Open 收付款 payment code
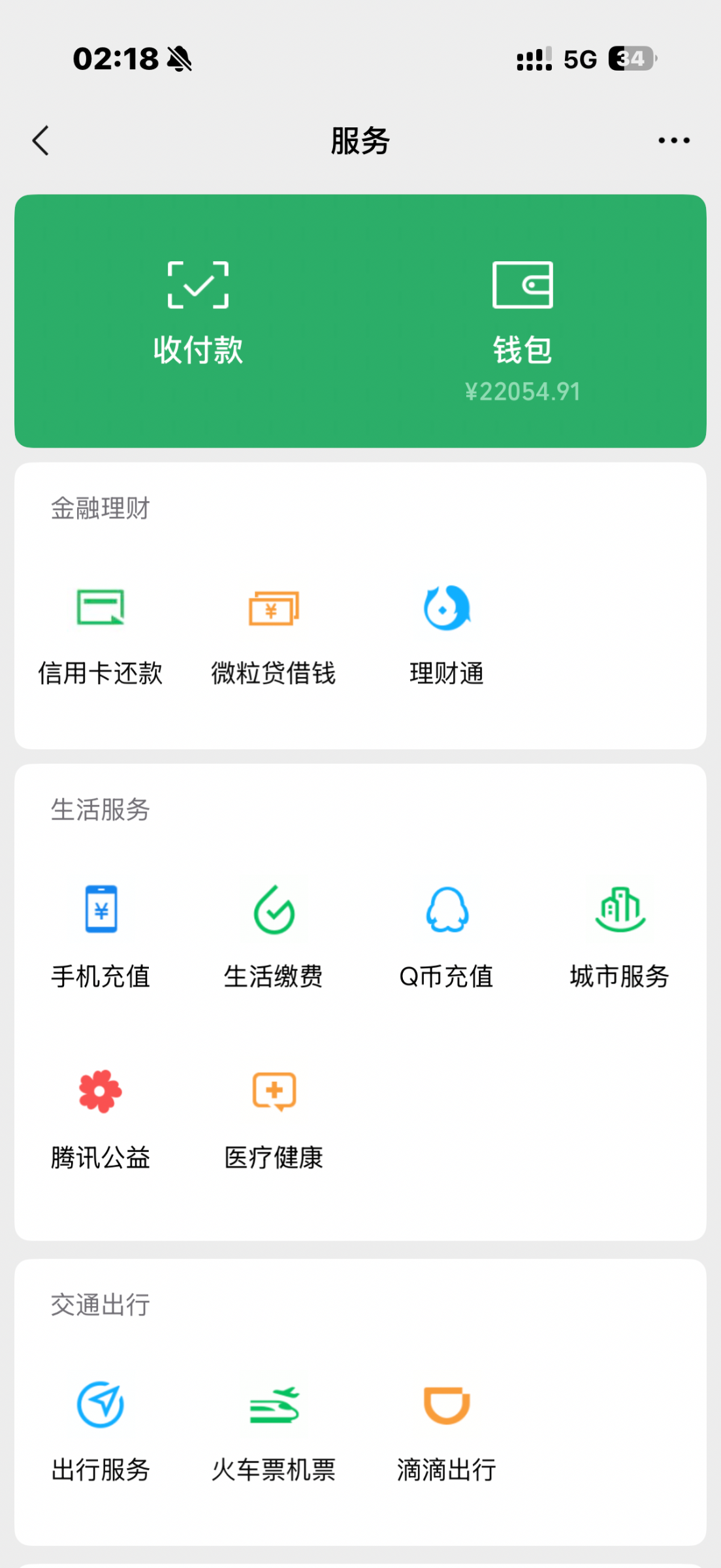The image size is (721, 1568). (198, 314)
